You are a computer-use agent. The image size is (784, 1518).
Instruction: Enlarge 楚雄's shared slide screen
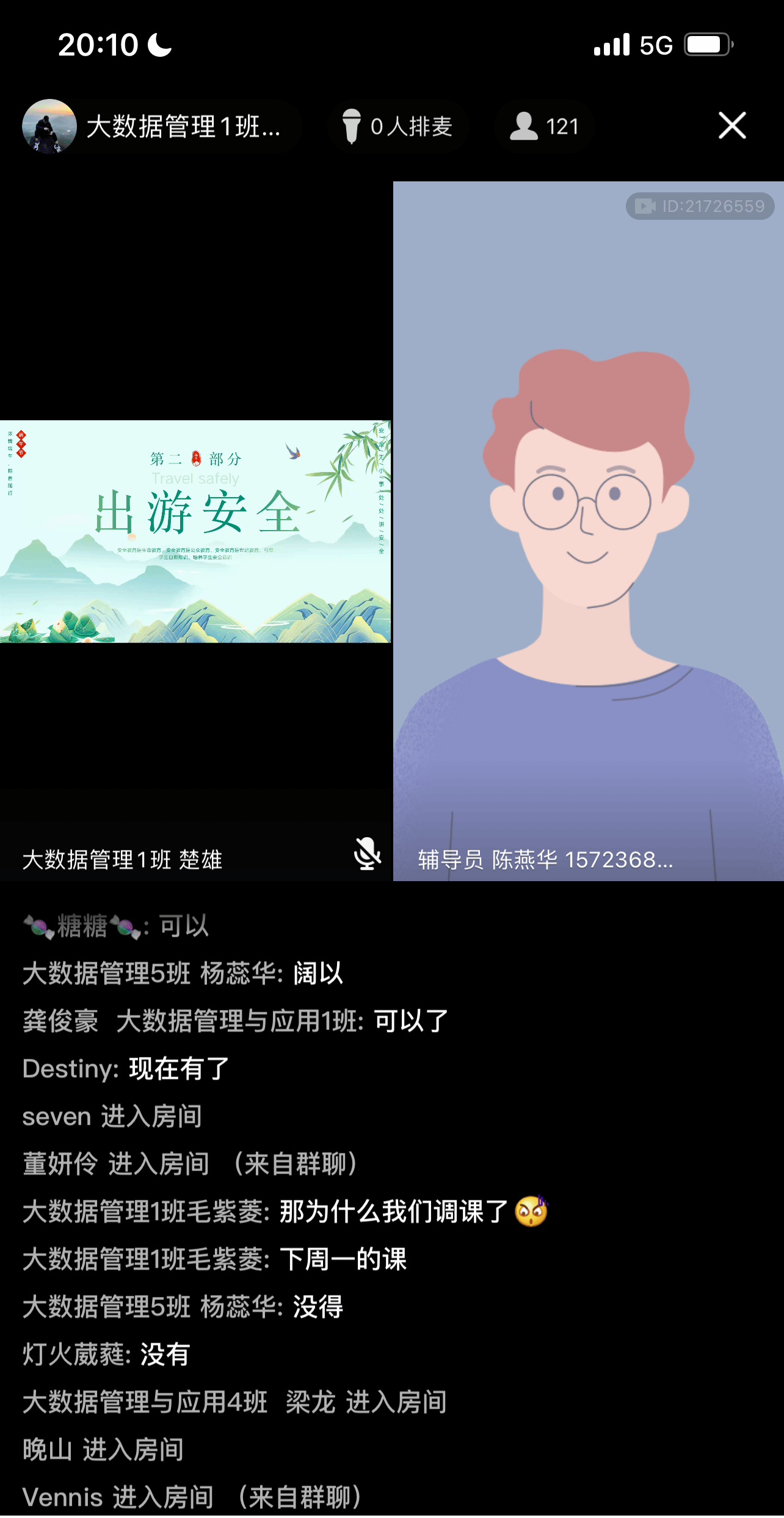[195, 531]
